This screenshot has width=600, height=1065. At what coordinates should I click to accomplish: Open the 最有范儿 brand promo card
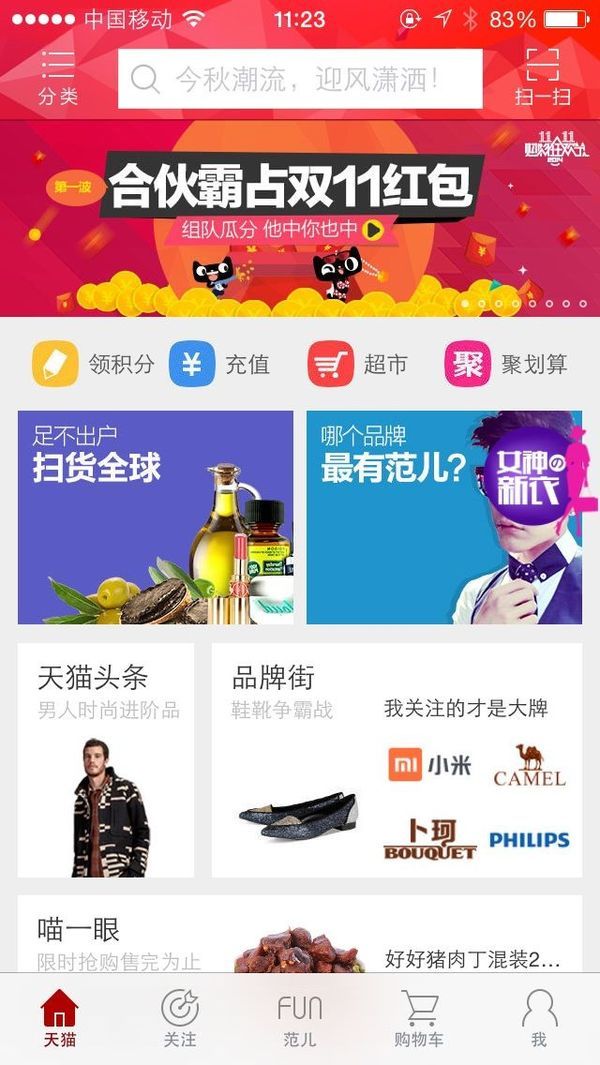click(x=444, y=517)
